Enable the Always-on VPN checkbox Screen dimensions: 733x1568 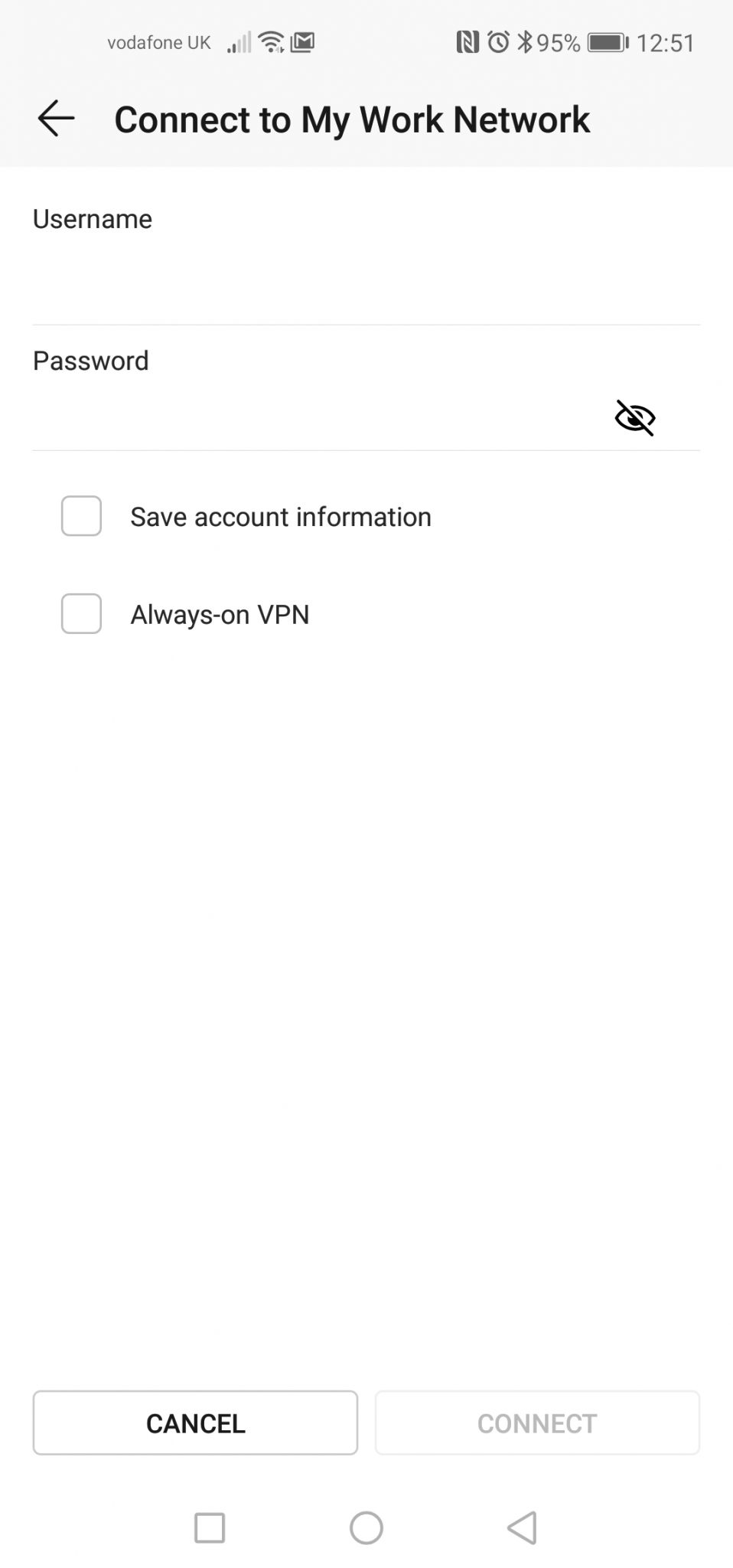pos(81,614)
